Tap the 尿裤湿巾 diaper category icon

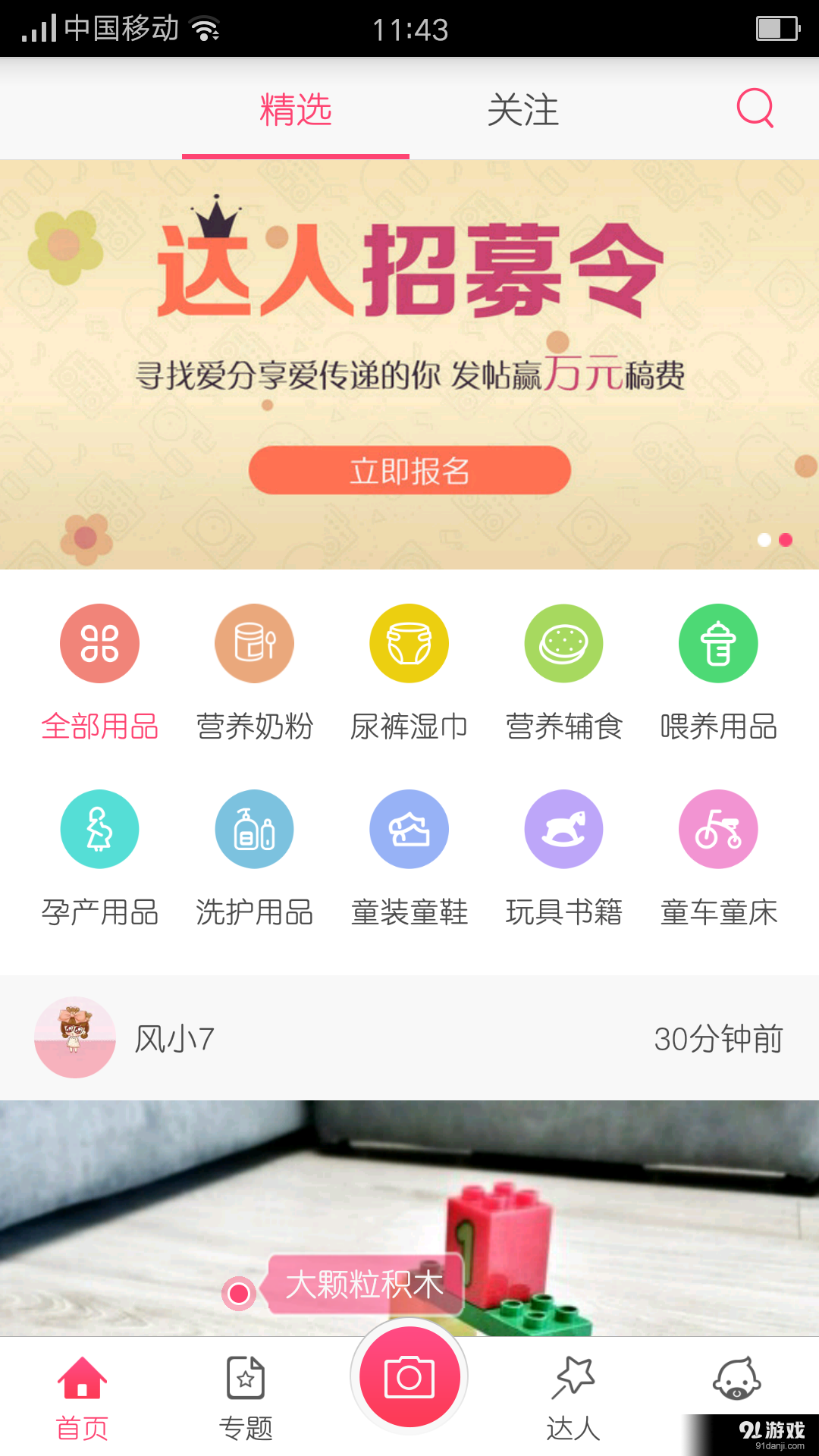409,642
